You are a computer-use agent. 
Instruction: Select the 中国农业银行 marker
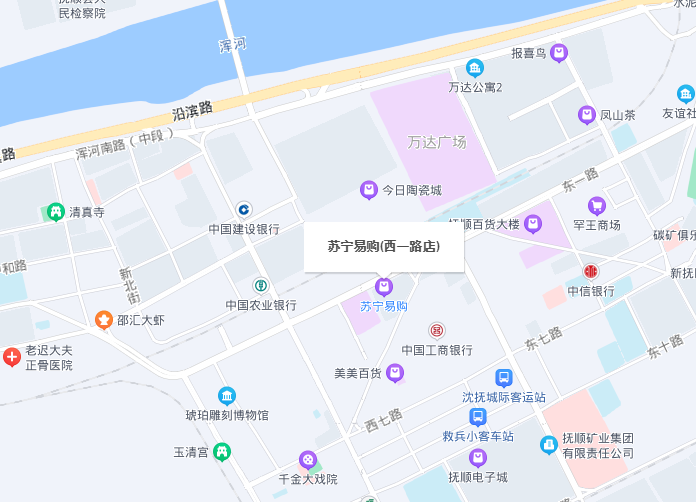tap(260, 286)
